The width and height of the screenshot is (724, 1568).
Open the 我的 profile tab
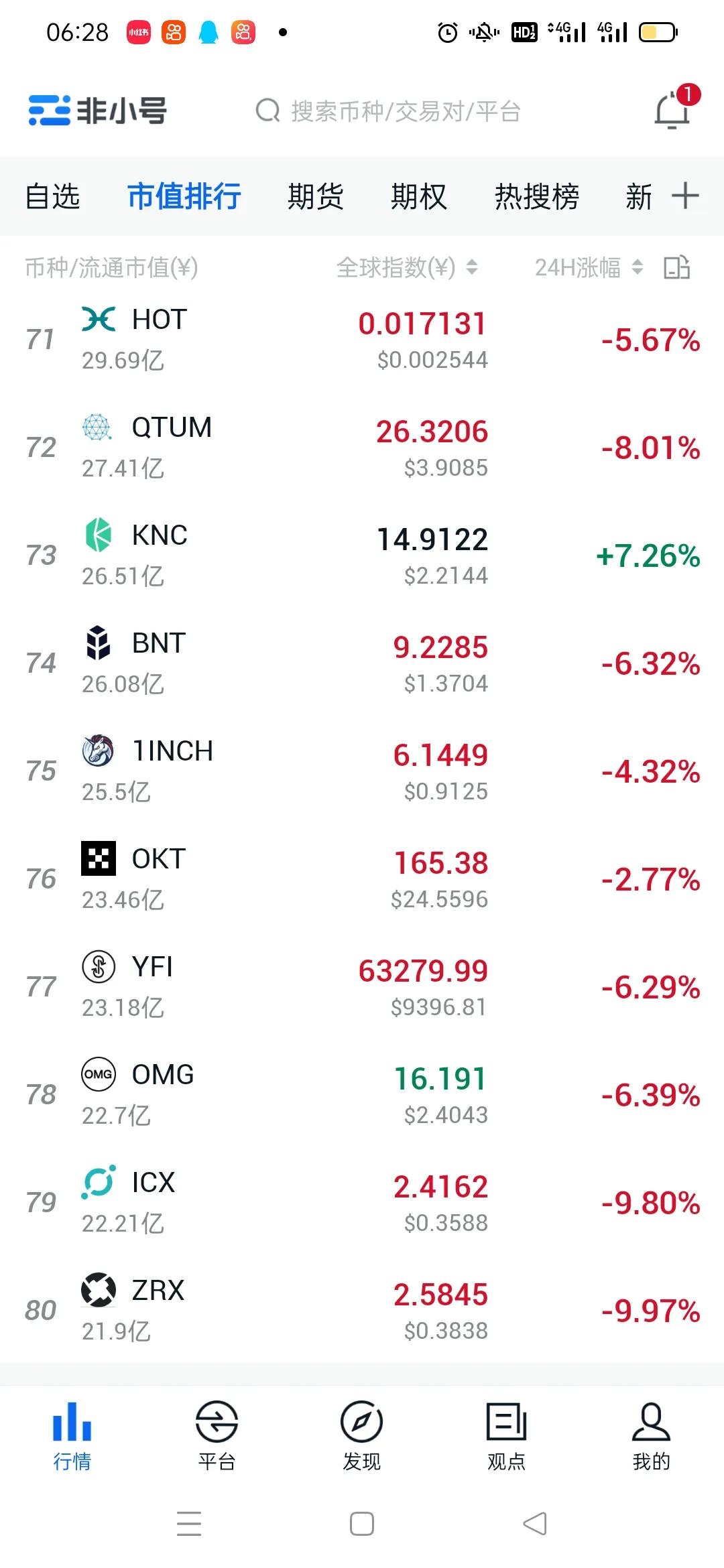pyautogui.click(x=651, y=1435)
